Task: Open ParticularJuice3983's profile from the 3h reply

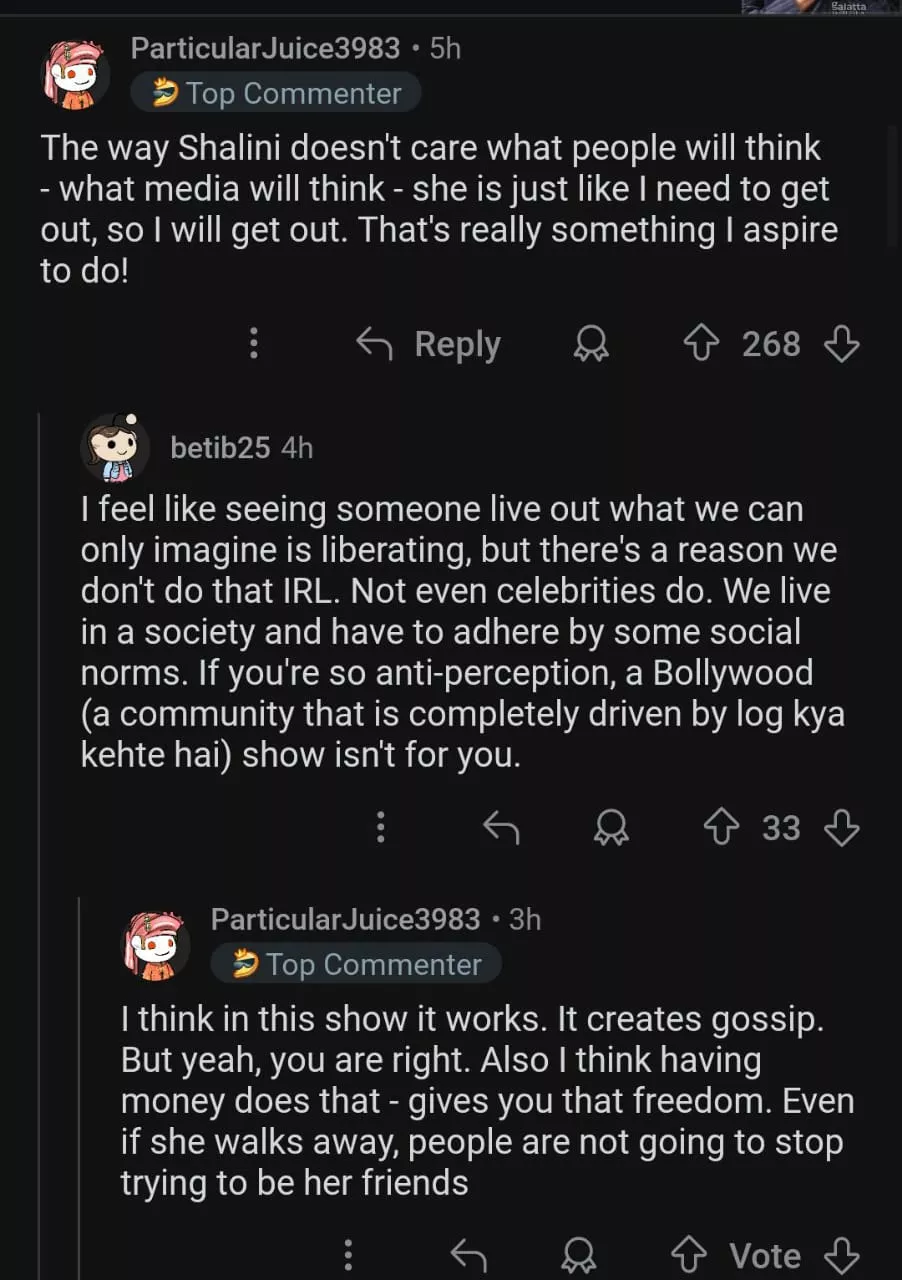Action: click(x=345, y=919)
